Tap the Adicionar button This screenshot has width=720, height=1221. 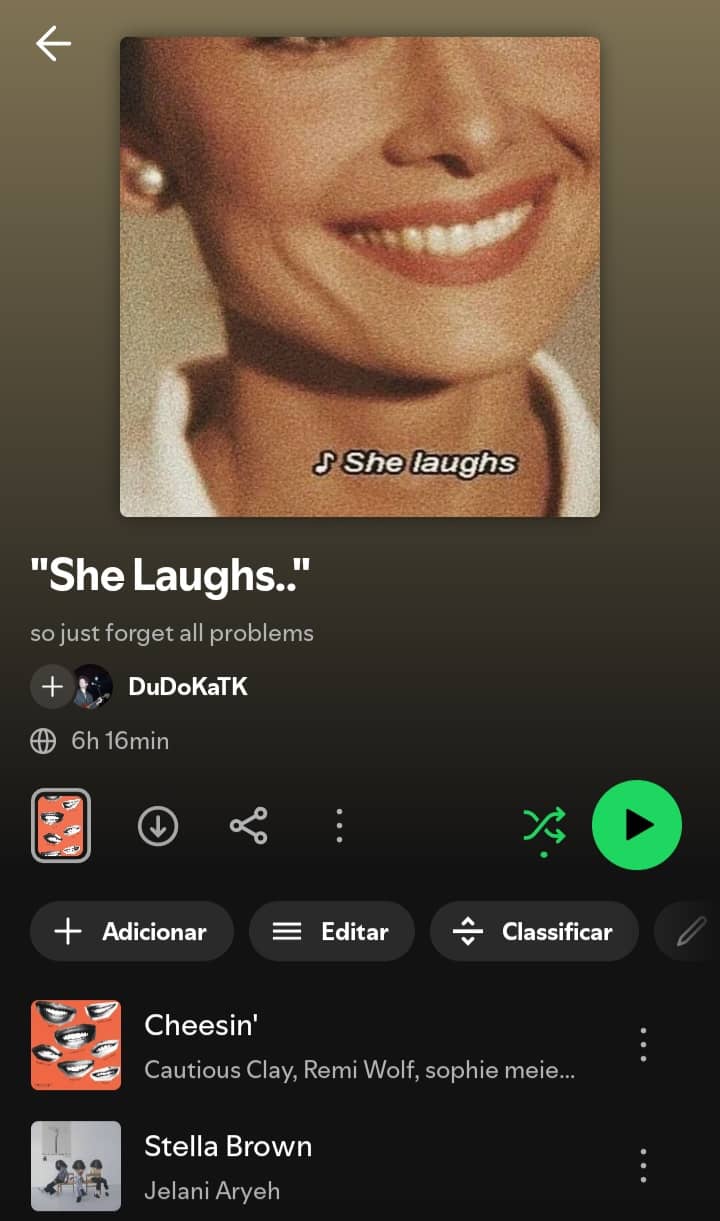pyautogui.click(x=132, y=931)
